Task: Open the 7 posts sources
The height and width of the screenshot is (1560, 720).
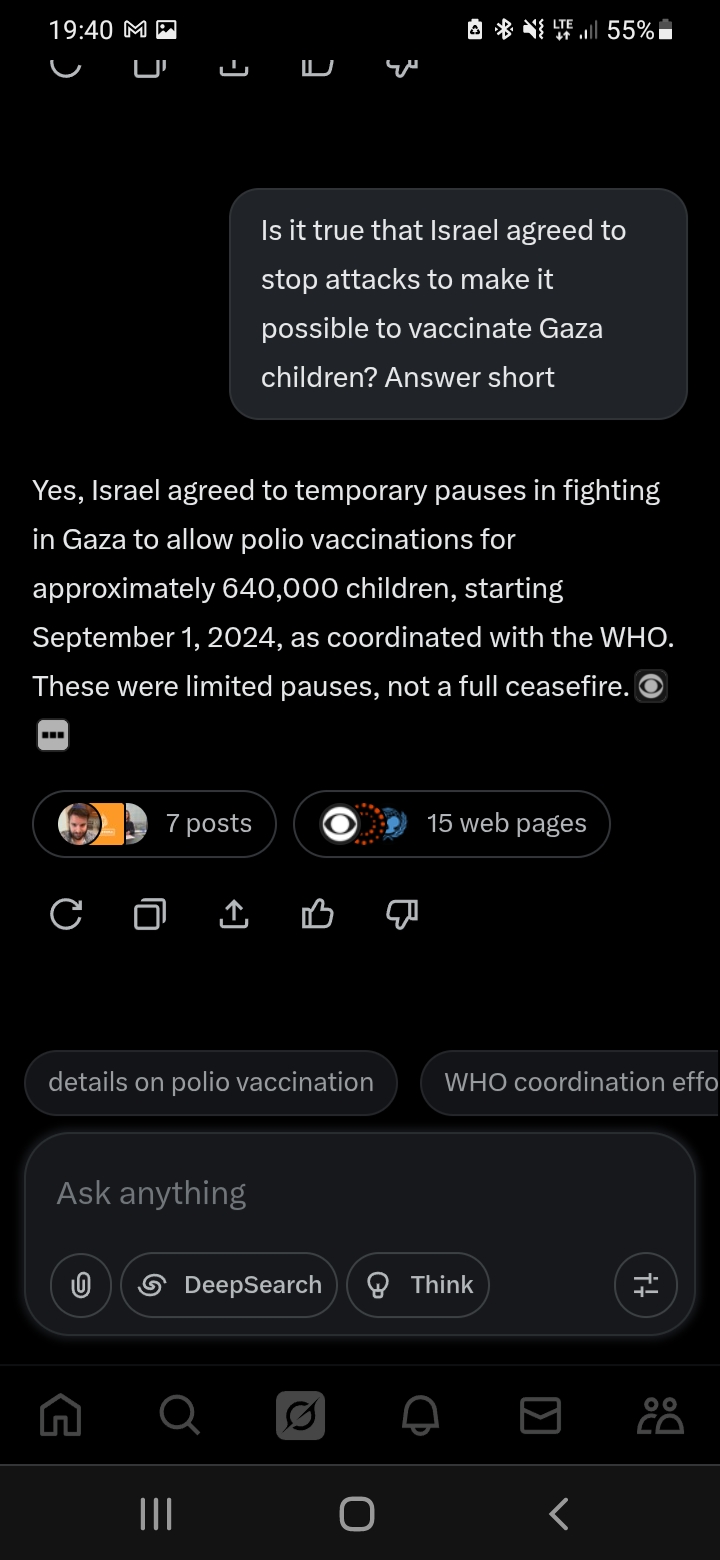Action: [154, 824]
